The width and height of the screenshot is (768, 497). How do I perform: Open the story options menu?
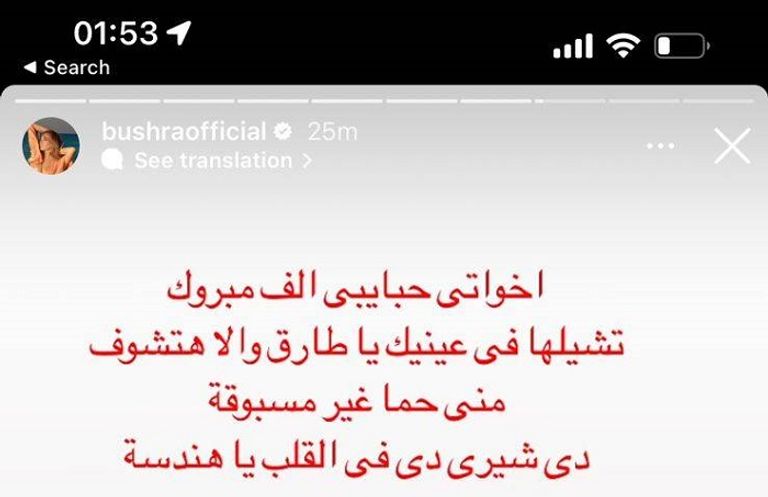tap(661, 147)
